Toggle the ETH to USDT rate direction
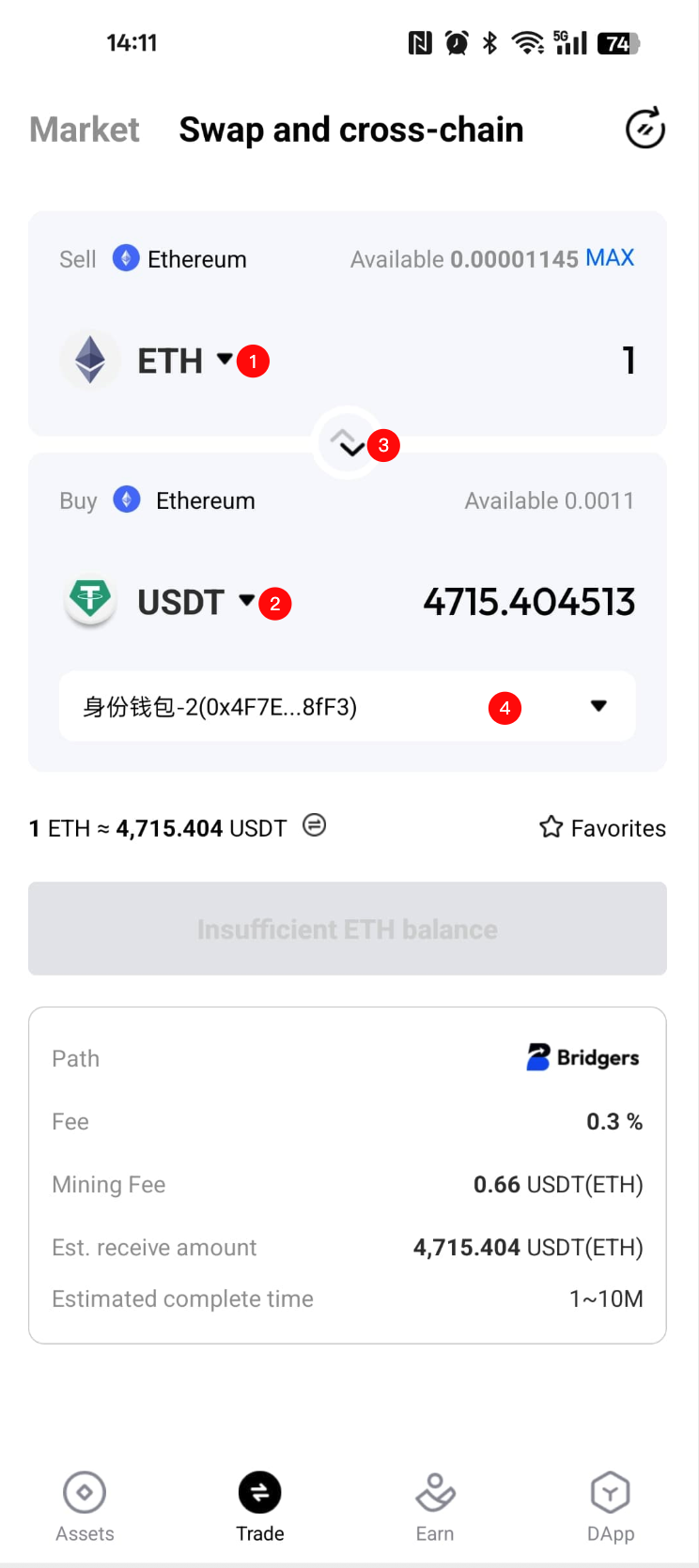 click(x=315, y=826)
